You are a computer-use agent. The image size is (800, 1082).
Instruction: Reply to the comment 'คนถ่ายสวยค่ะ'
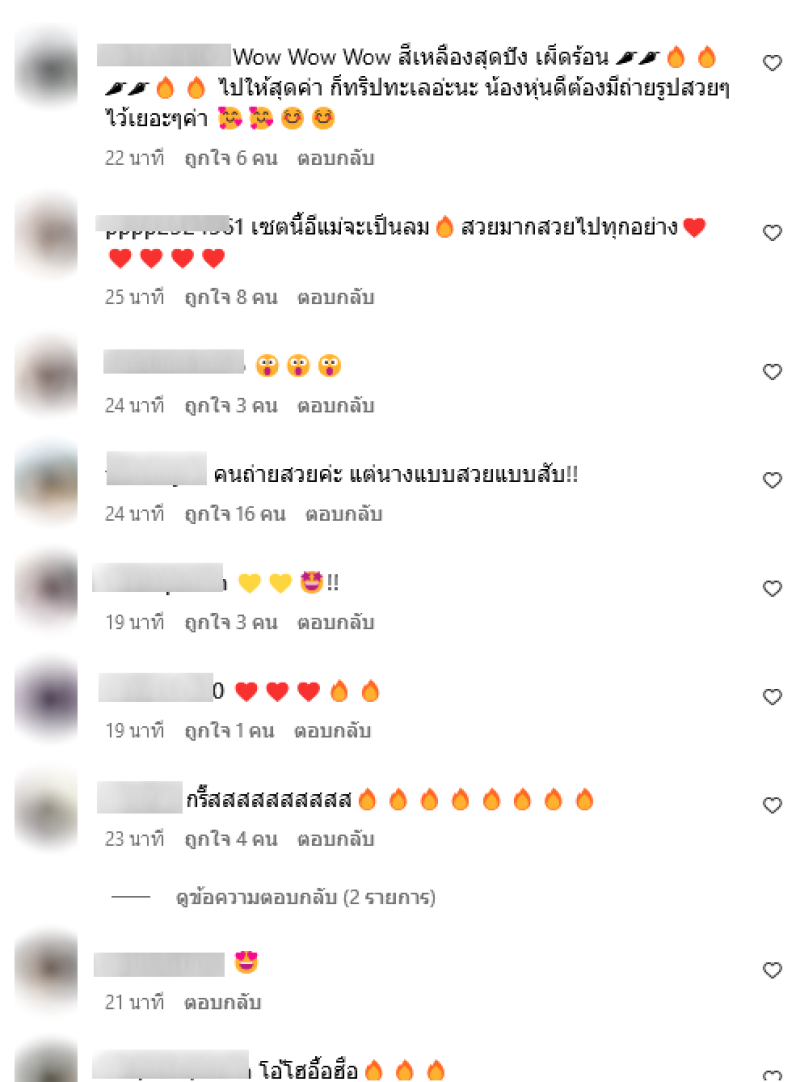click(x=344, y=514)
